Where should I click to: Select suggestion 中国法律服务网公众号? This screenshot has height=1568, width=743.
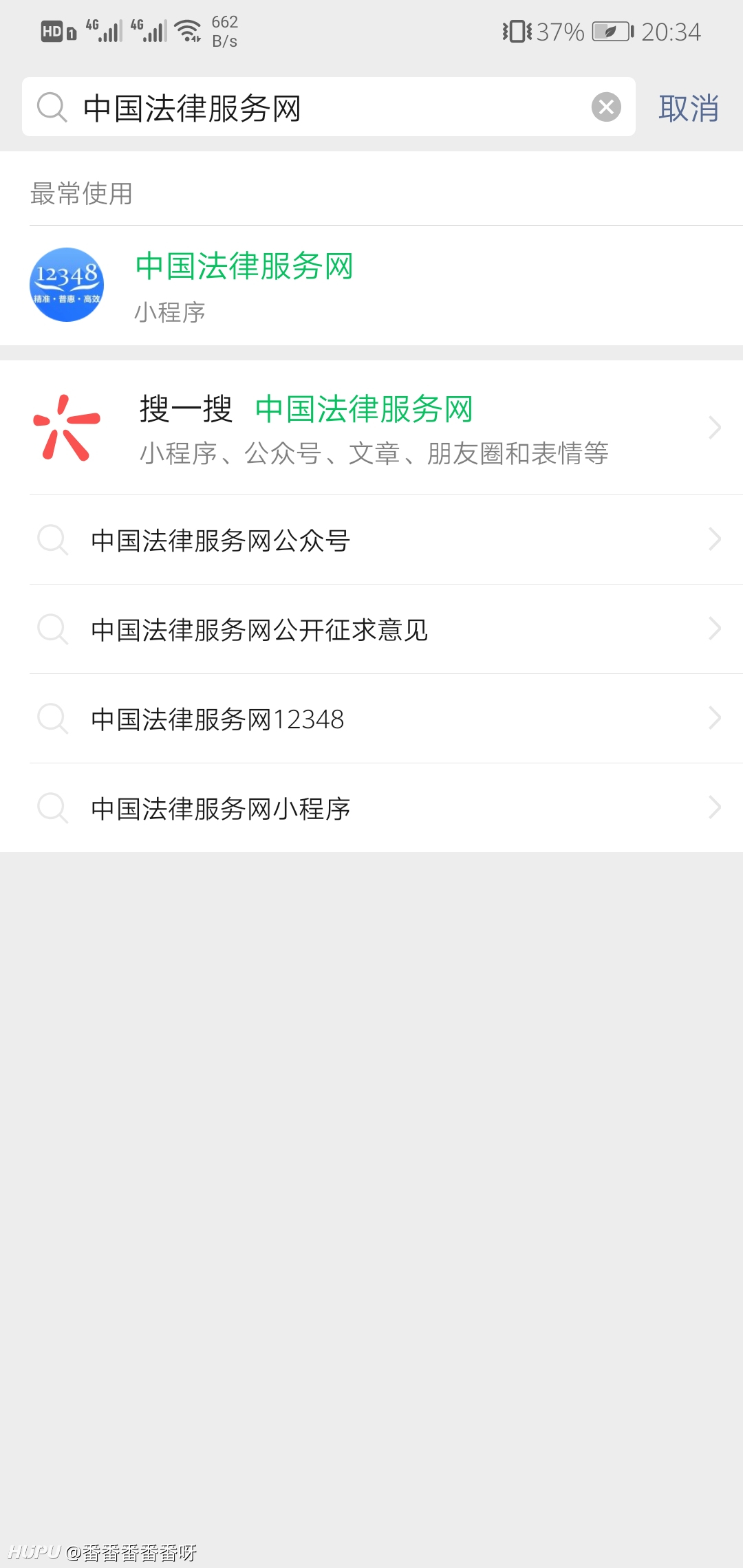[x=371, y=540]
